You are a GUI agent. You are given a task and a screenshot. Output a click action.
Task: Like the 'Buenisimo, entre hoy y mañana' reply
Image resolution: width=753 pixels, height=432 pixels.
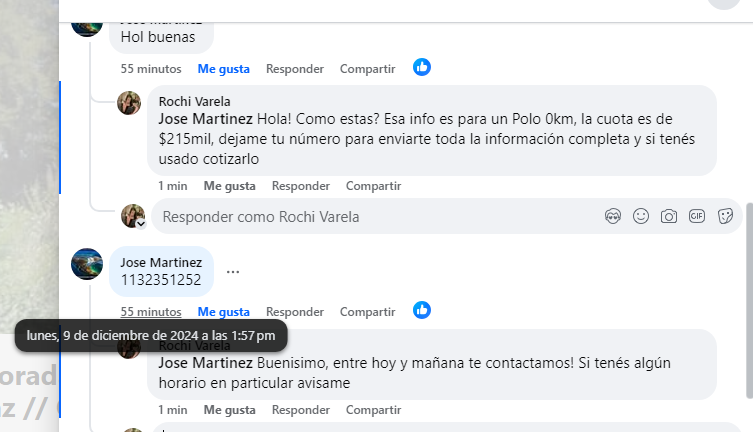(x=229, y=410)
